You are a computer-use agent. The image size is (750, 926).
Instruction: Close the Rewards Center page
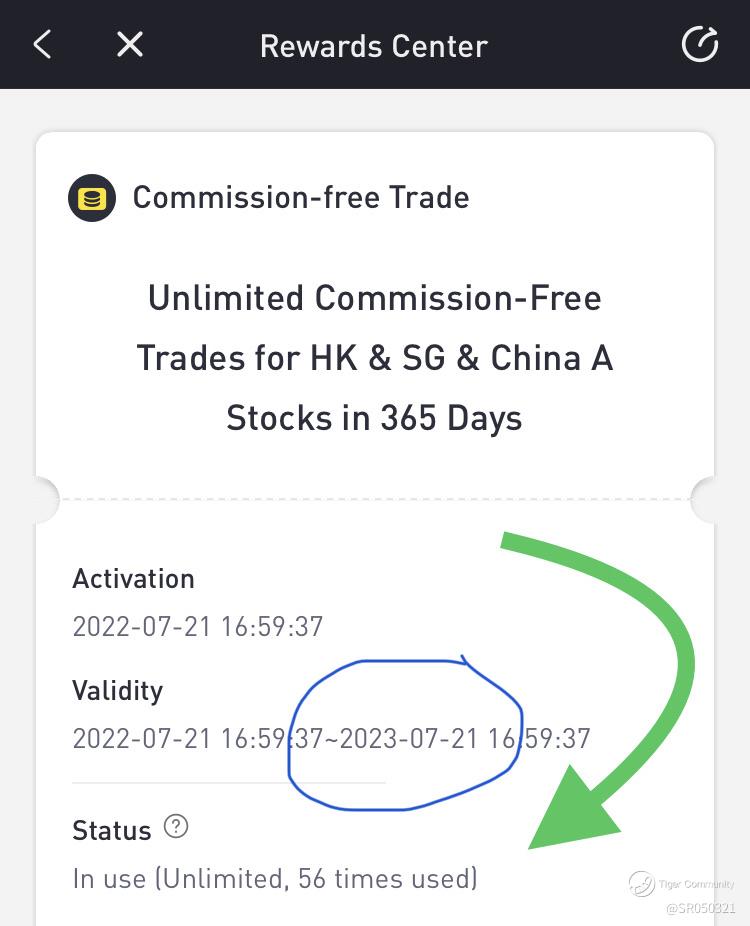[130, 44]
